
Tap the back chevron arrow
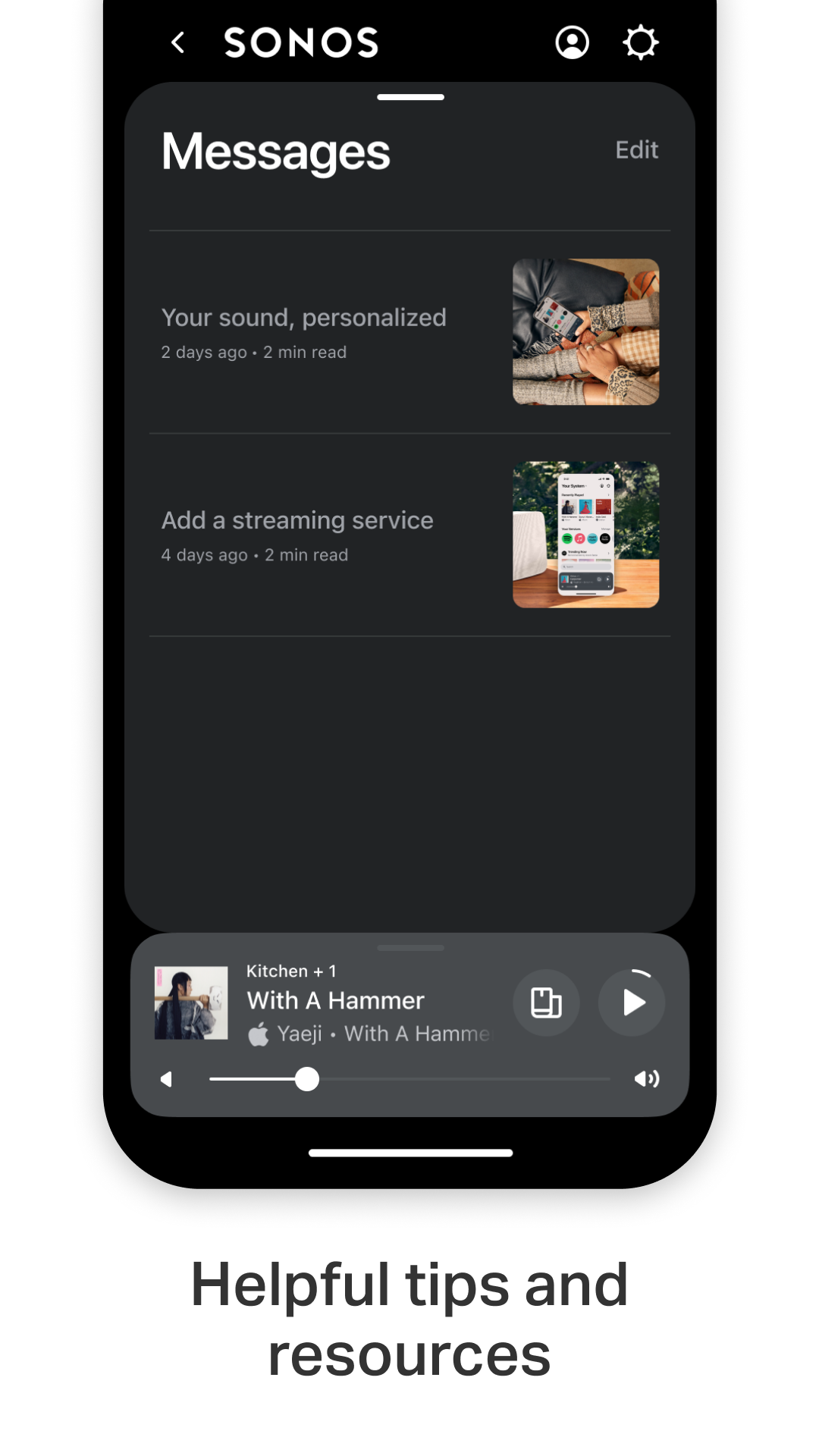coord(179,42)
